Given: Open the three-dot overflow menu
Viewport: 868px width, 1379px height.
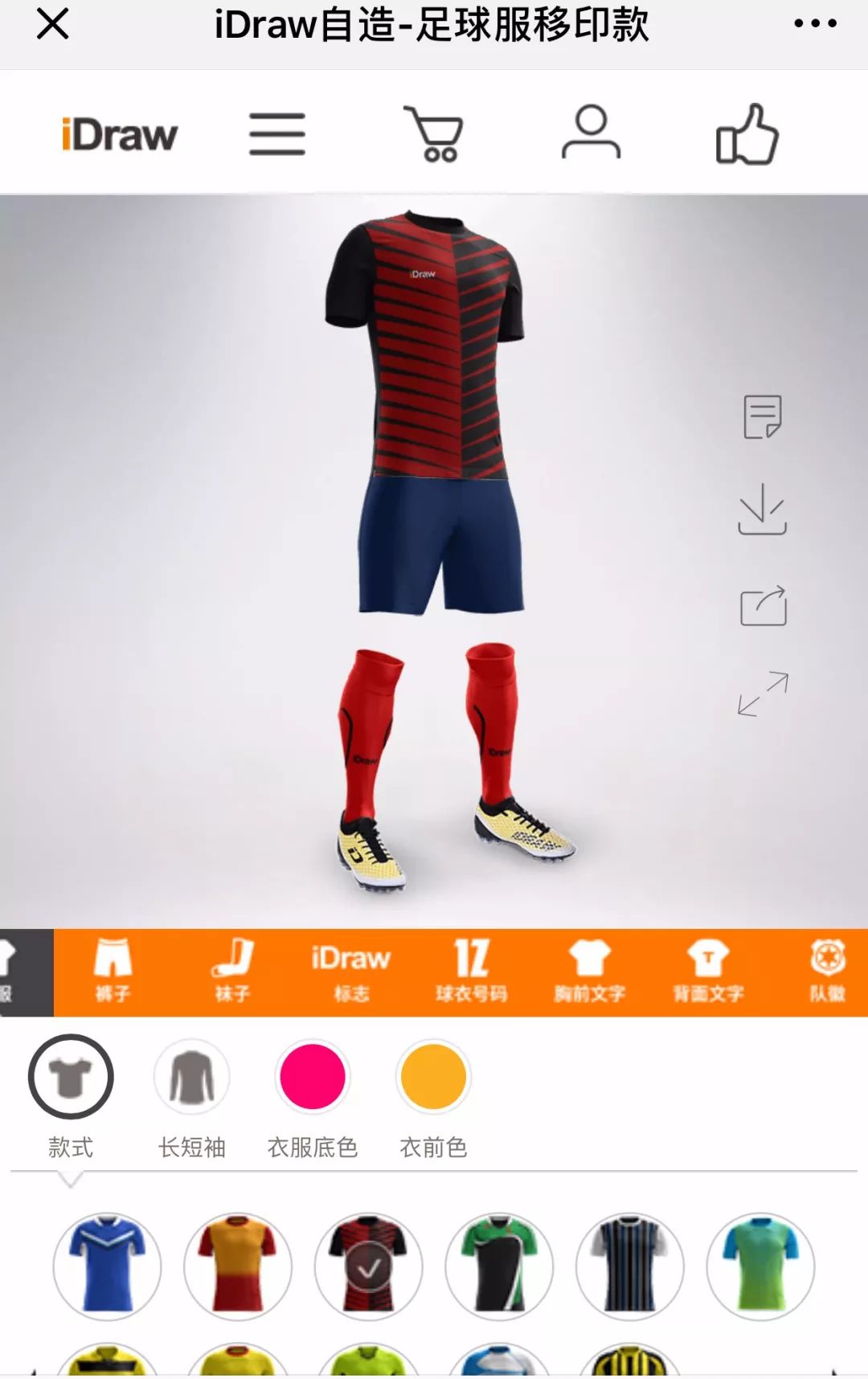Looking at the screenshot, I should 815,24.
